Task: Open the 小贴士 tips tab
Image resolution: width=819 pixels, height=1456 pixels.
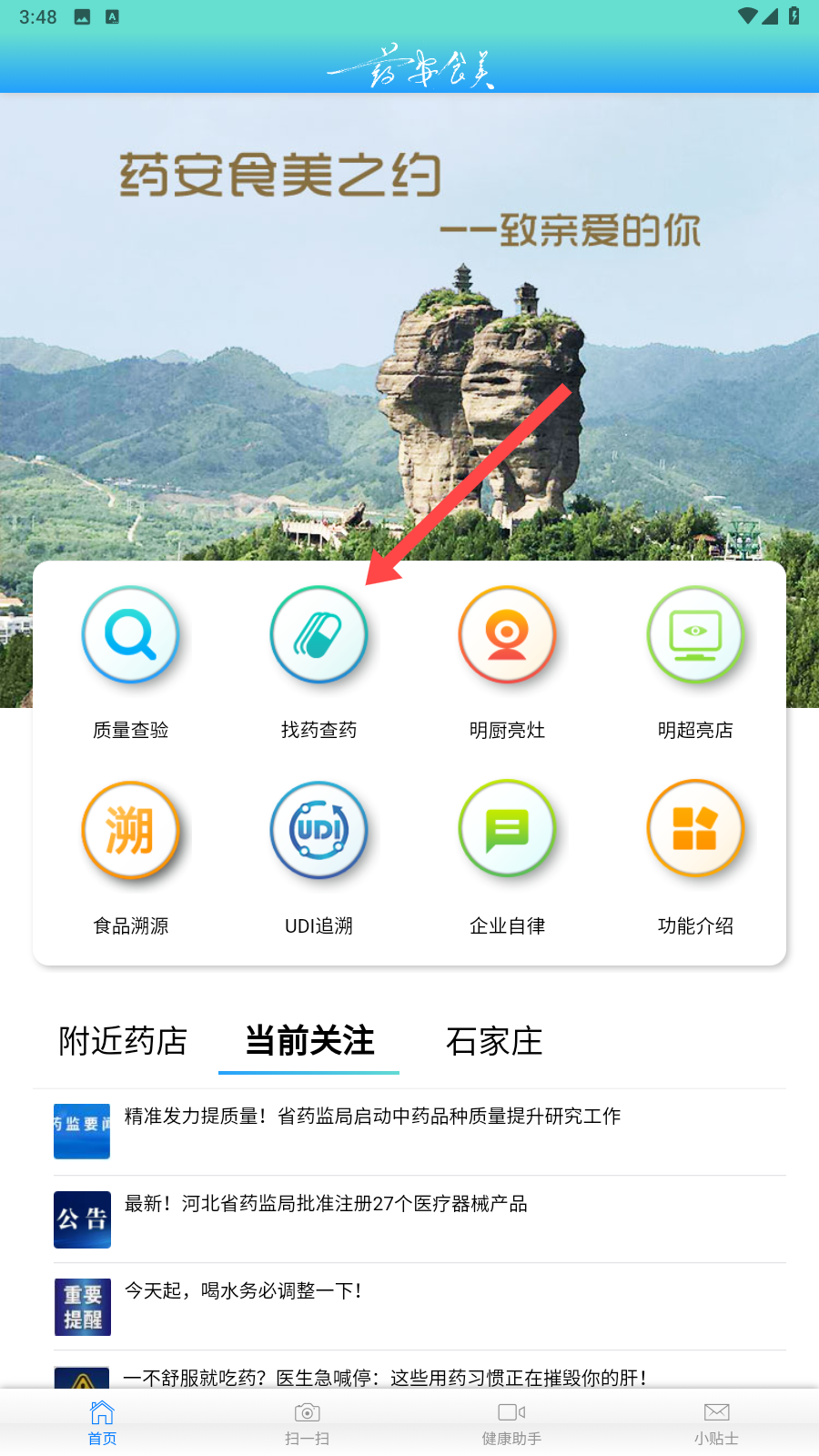Action: click(x=716, y=1423)
